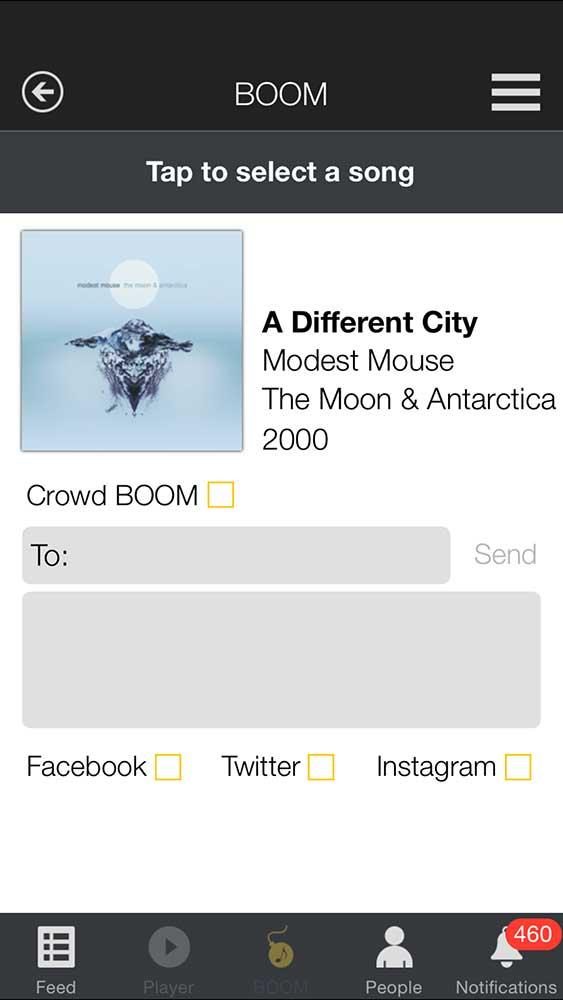This screenshot has width=563, height=1000.
Task: Tap the Send button
Action: click(505, 554)
